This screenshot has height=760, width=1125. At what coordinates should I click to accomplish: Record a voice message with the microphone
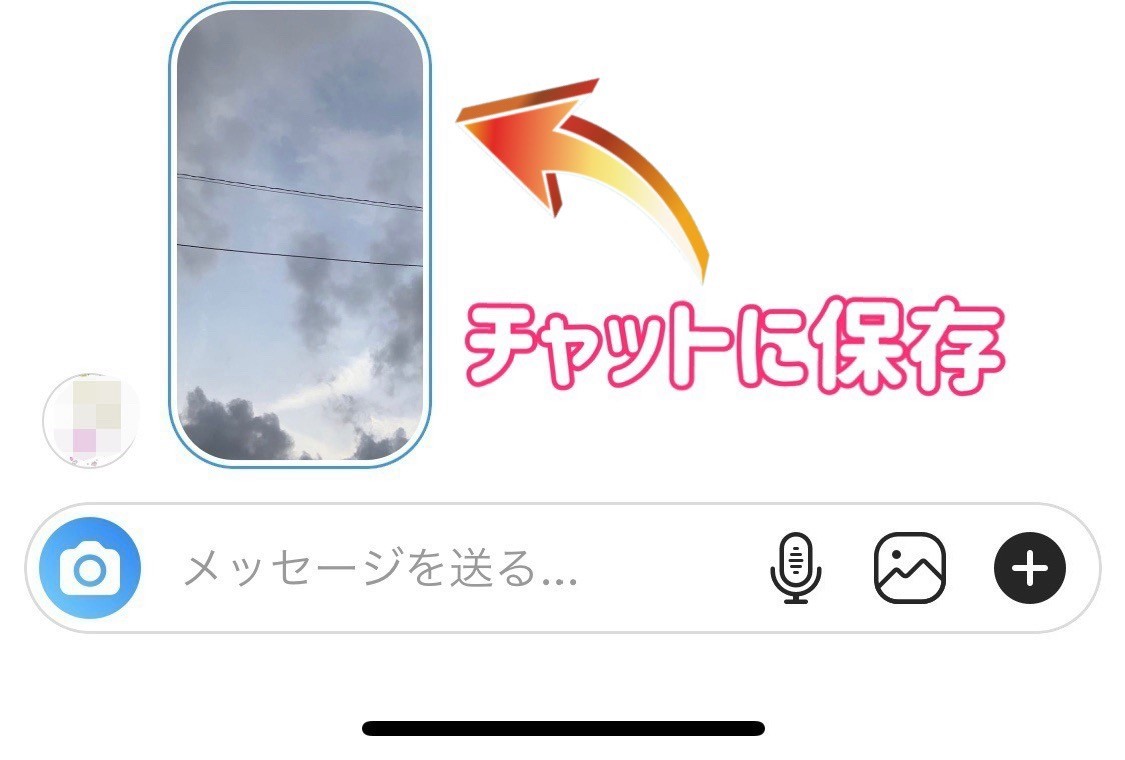click(796, 568)
